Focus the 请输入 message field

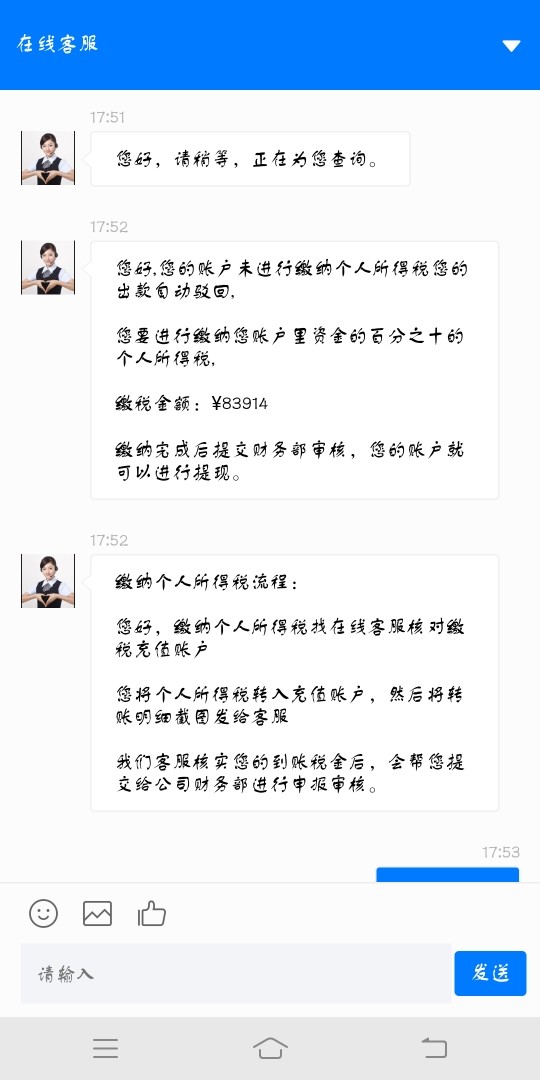point(236,973)
